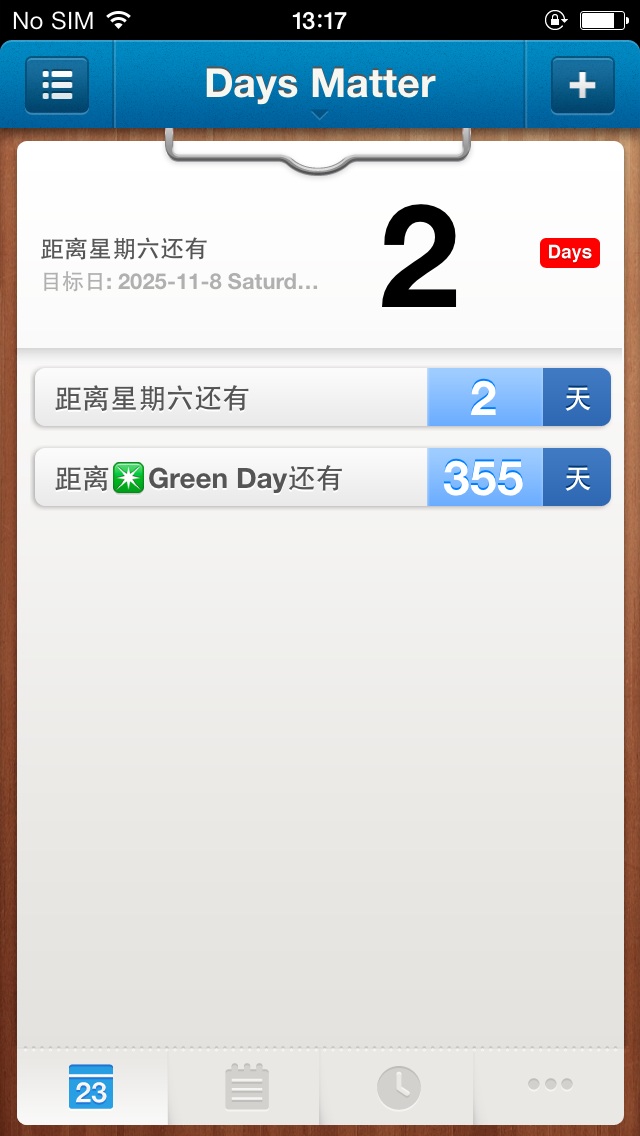Open the Green Day countdown row
Viewport: 640px width, 1136px height.
point(322,478)
